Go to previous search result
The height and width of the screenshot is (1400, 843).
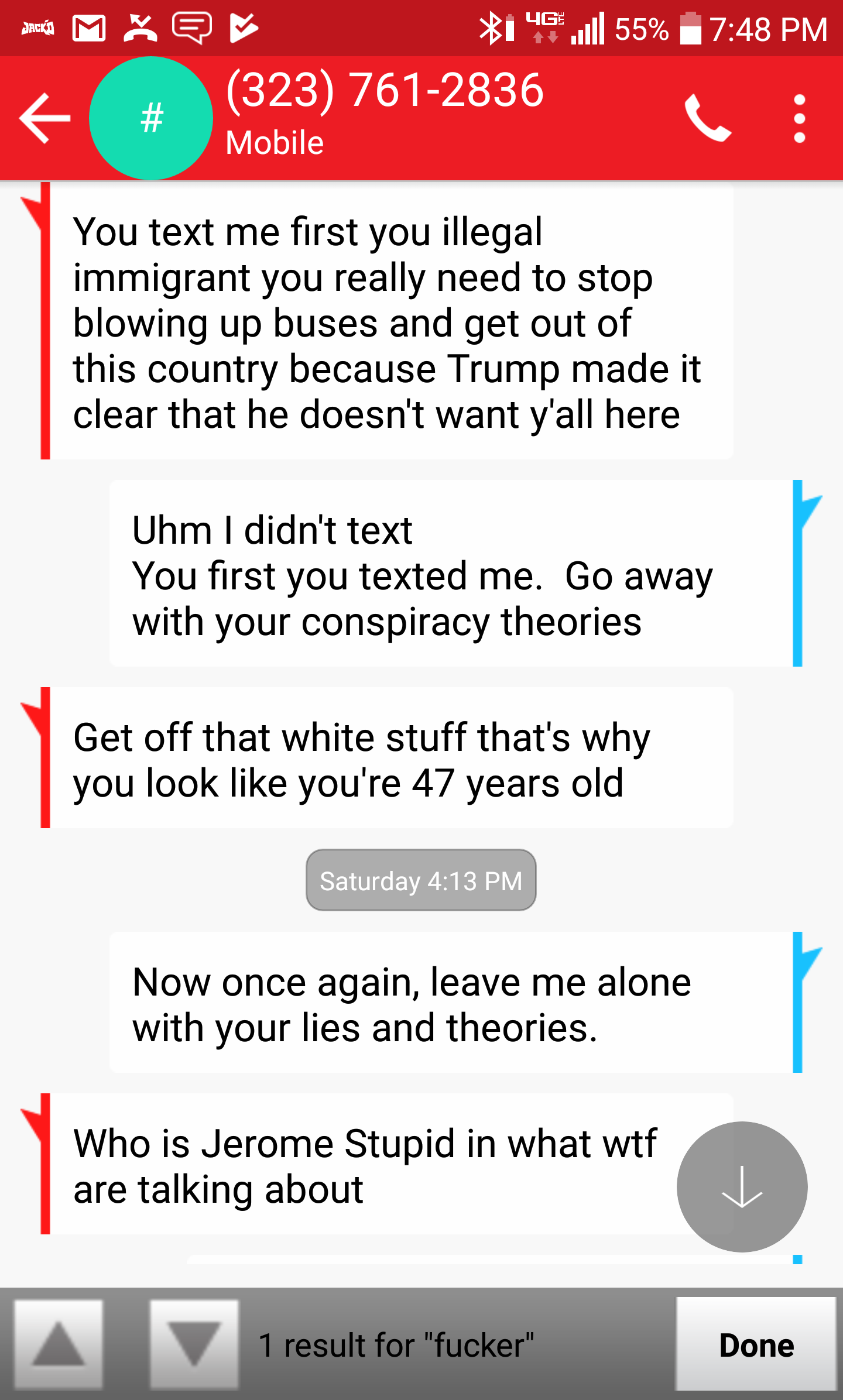(59, 1344)
